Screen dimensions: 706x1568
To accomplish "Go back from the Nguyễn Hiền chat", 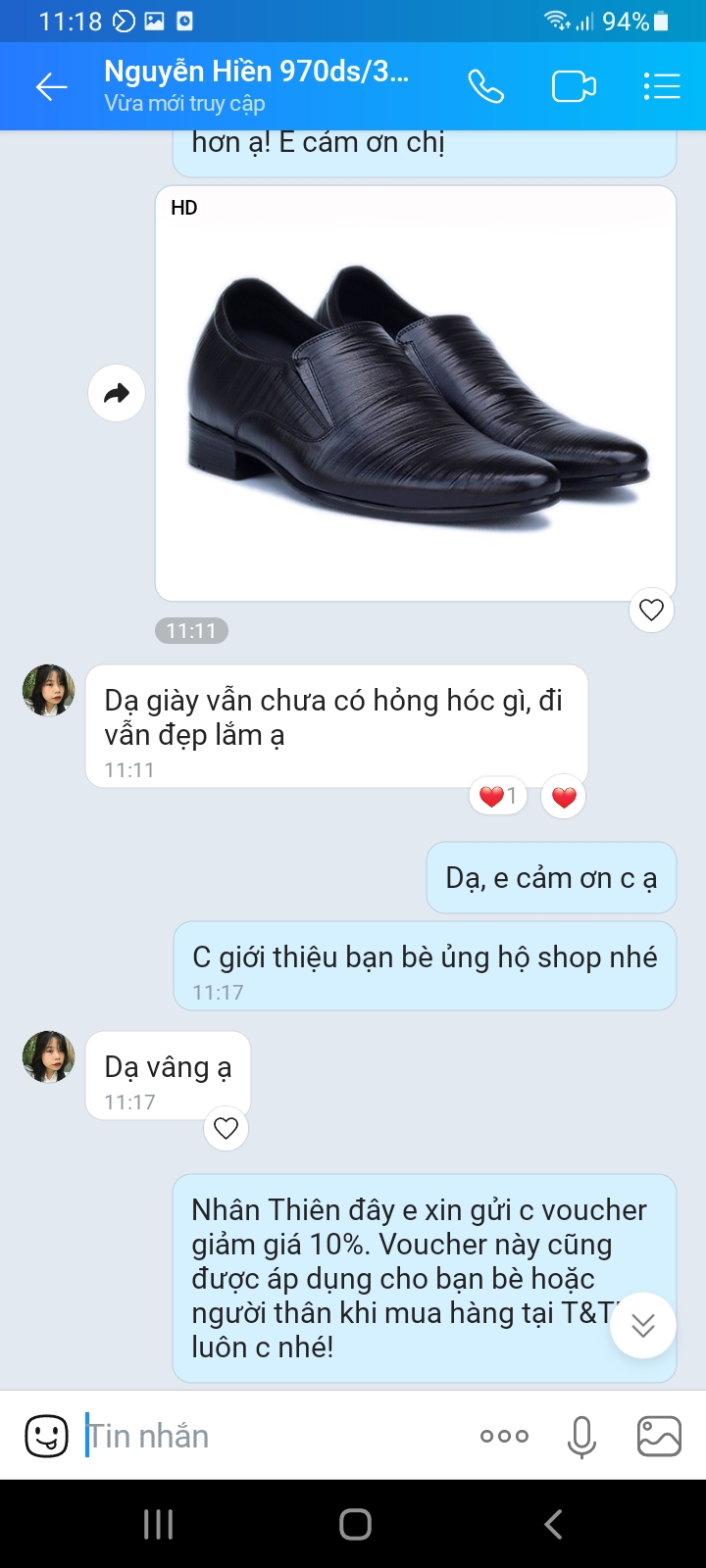I will tap(51, 86).
